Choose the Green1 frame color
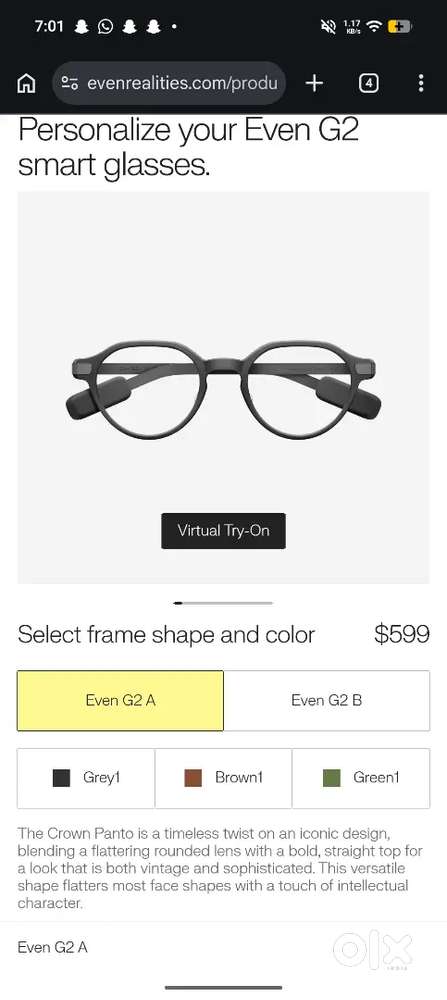447x1000 pixels. tap(361, 778)
